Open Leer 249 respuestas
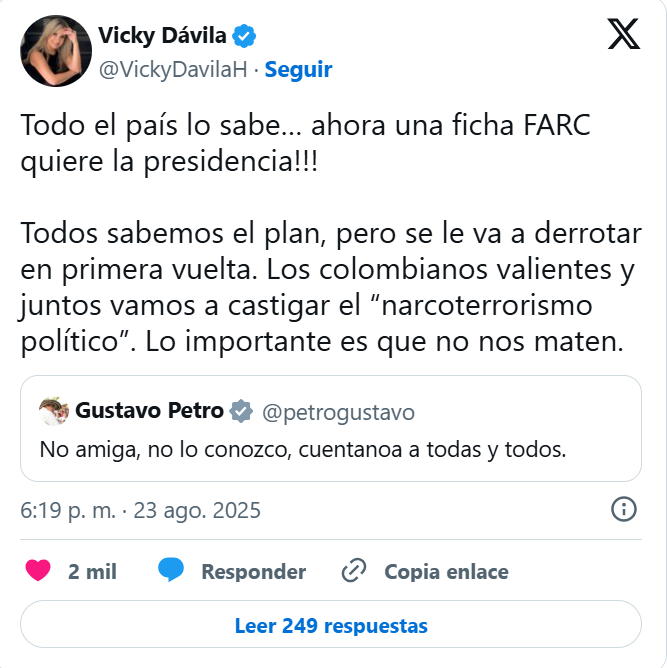Image resolution: width=667 pixels, height=668 pixels. (x=331, y=626)
